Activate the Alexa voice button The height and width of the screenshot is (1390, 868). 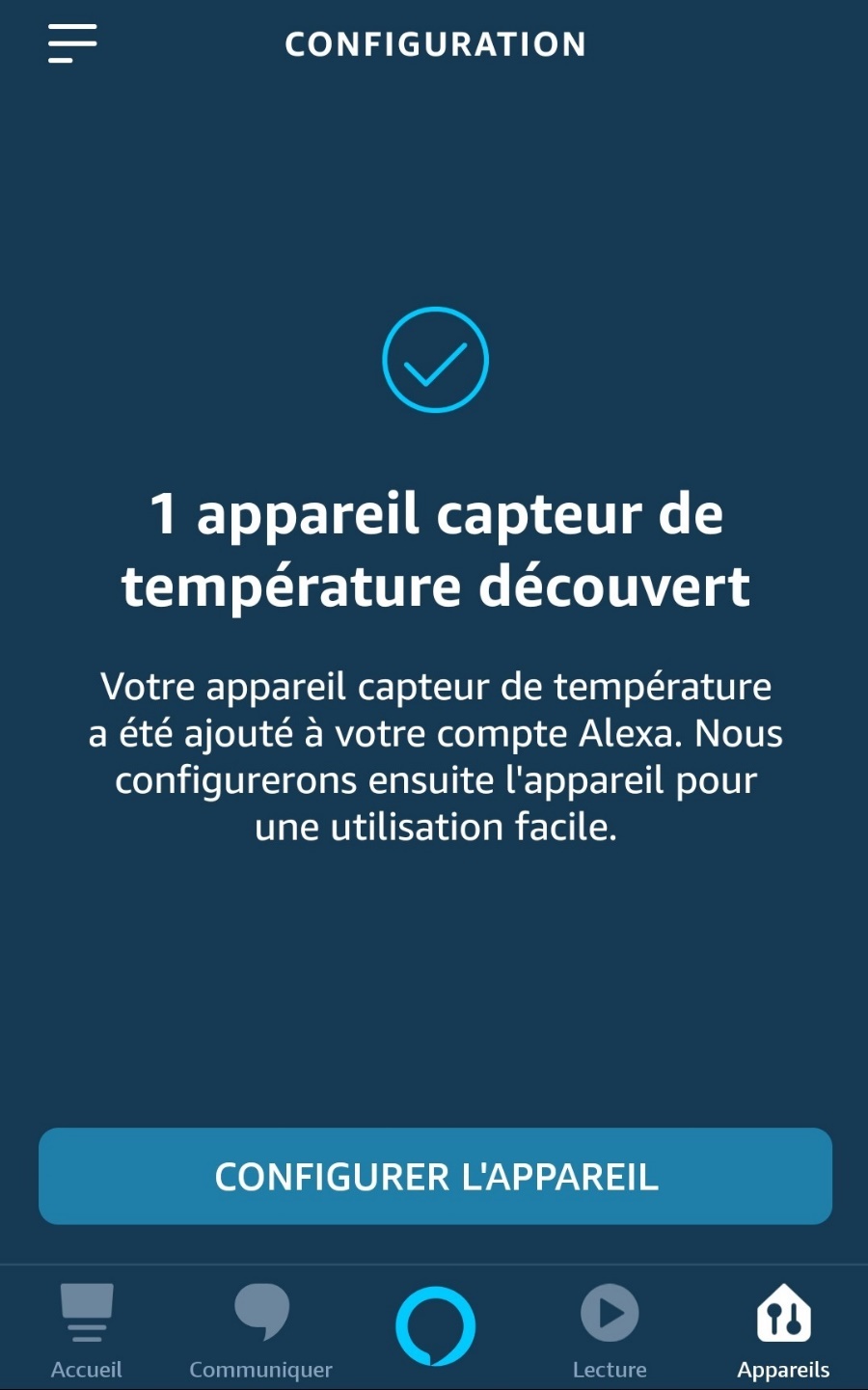[x=435, y=1325]
